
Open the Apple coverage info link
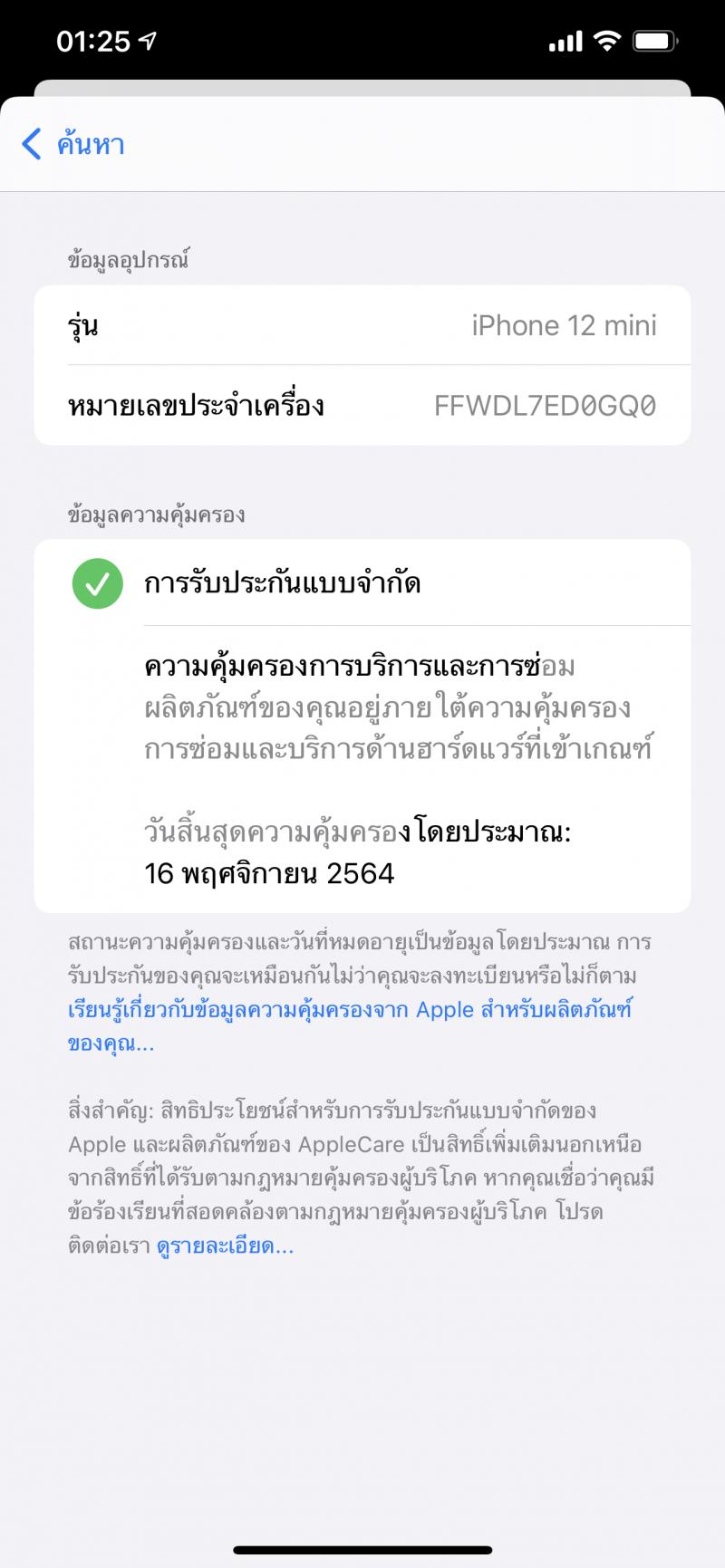pyautogui.click(x=349, y=1010)
